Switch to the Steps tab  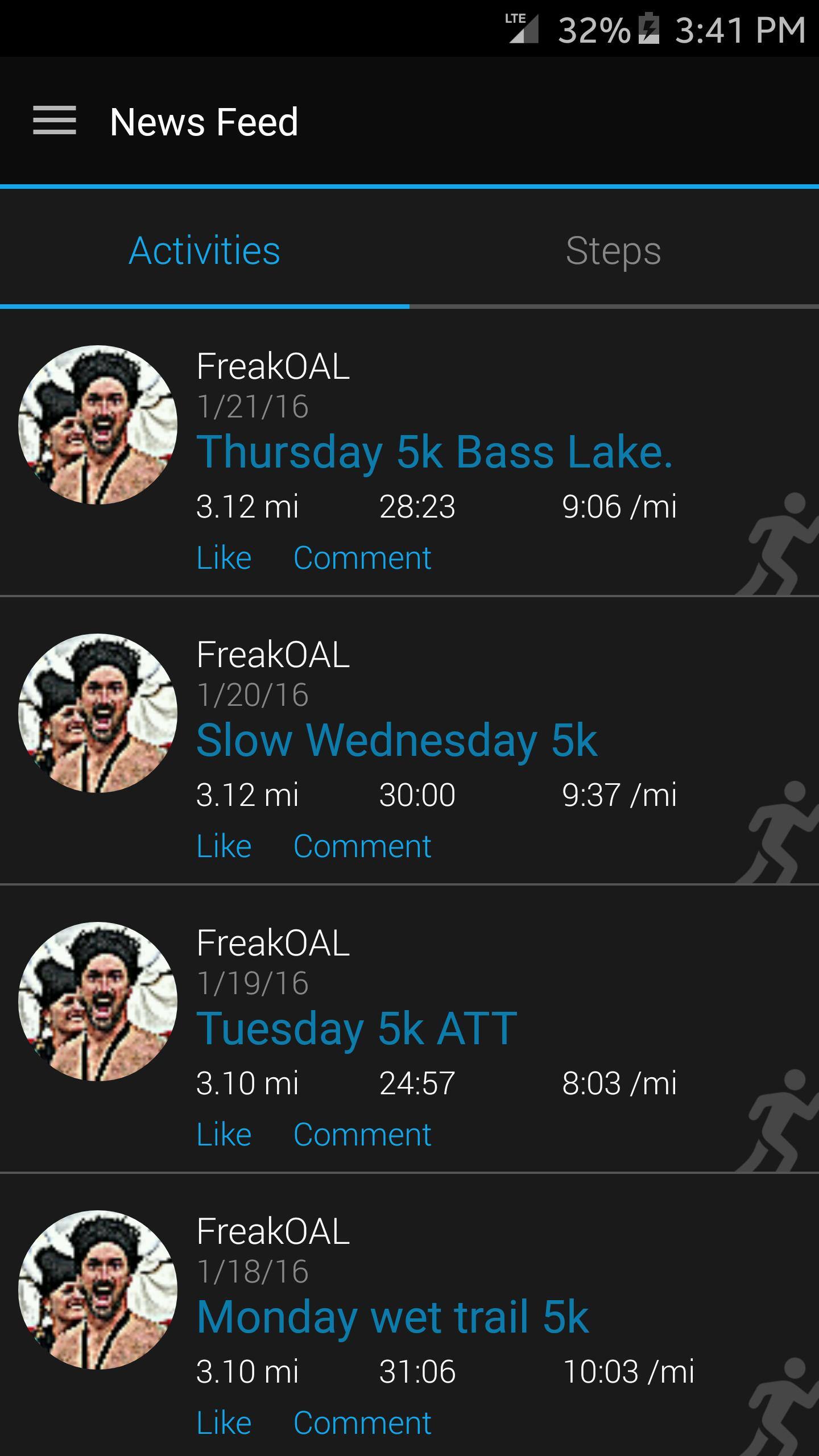(613, 251)
